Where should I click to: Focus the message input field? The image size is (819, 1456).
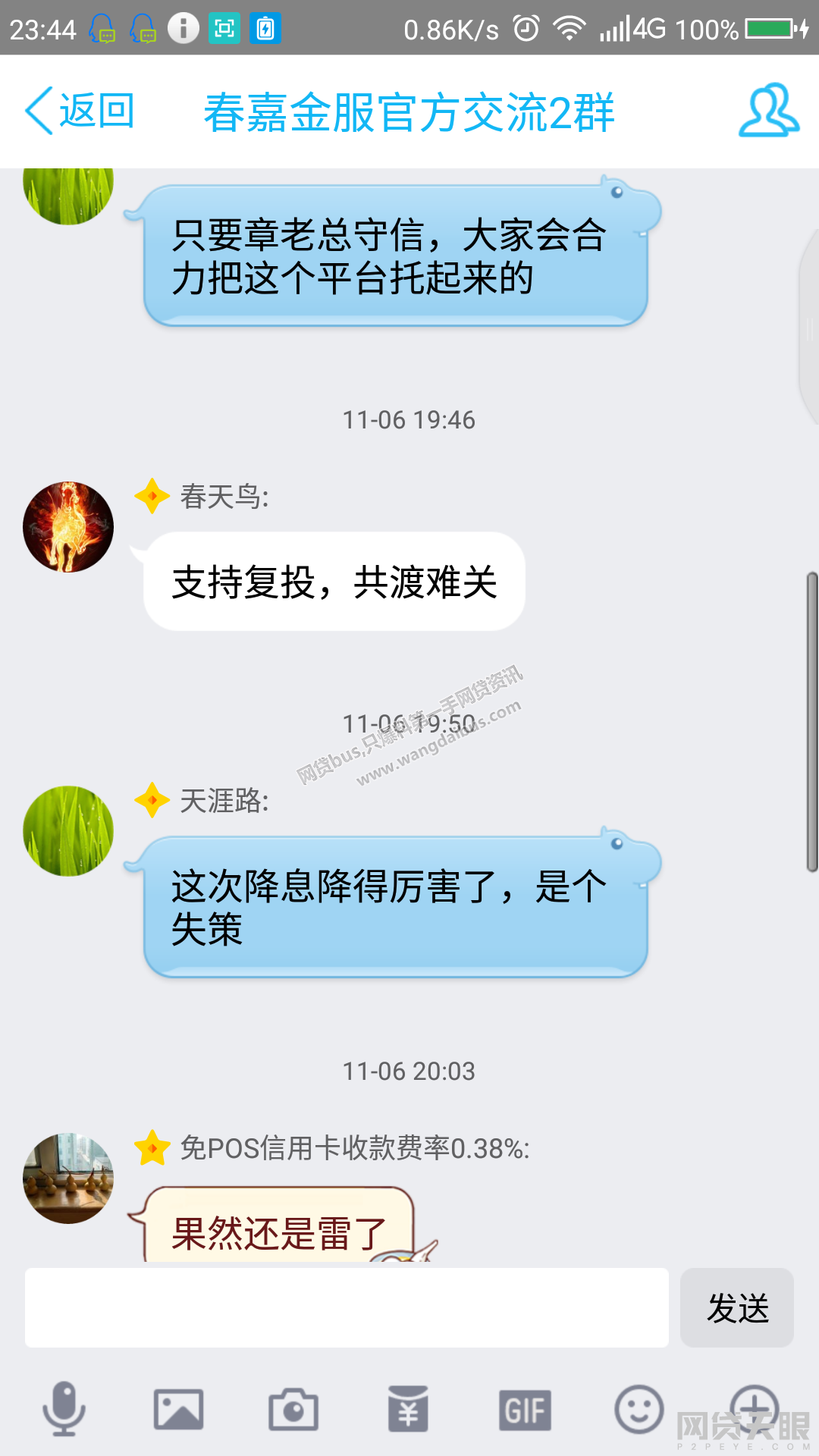347,1308
